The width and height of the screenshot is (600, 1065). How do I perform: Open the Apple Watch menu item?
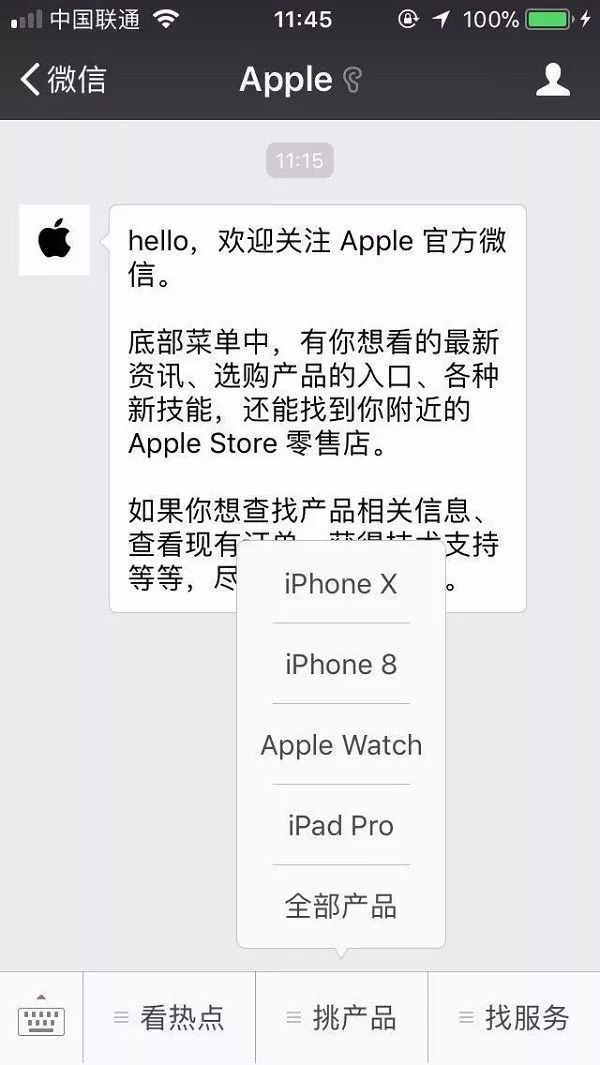coord(341,745)
